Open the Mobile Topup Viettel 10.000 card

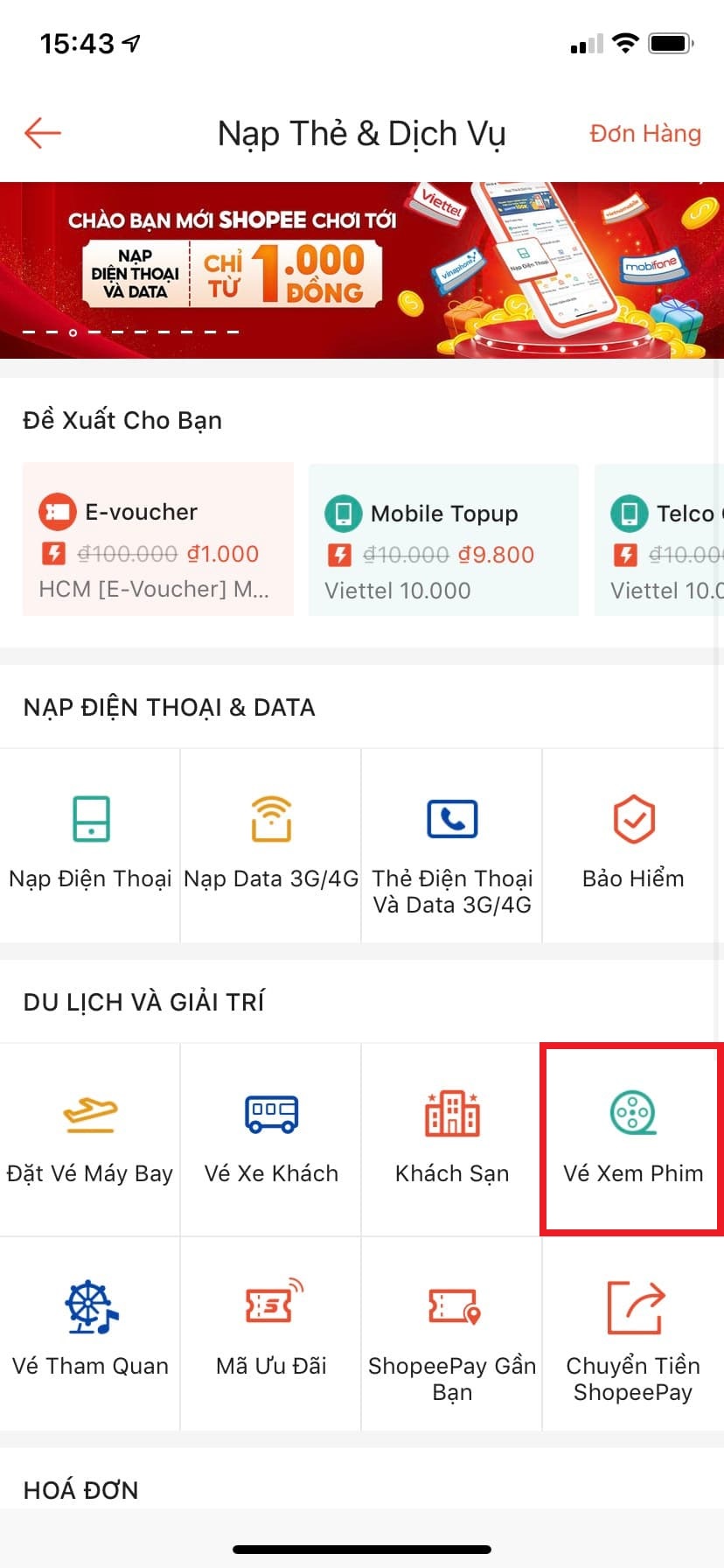tap(443, 540)
